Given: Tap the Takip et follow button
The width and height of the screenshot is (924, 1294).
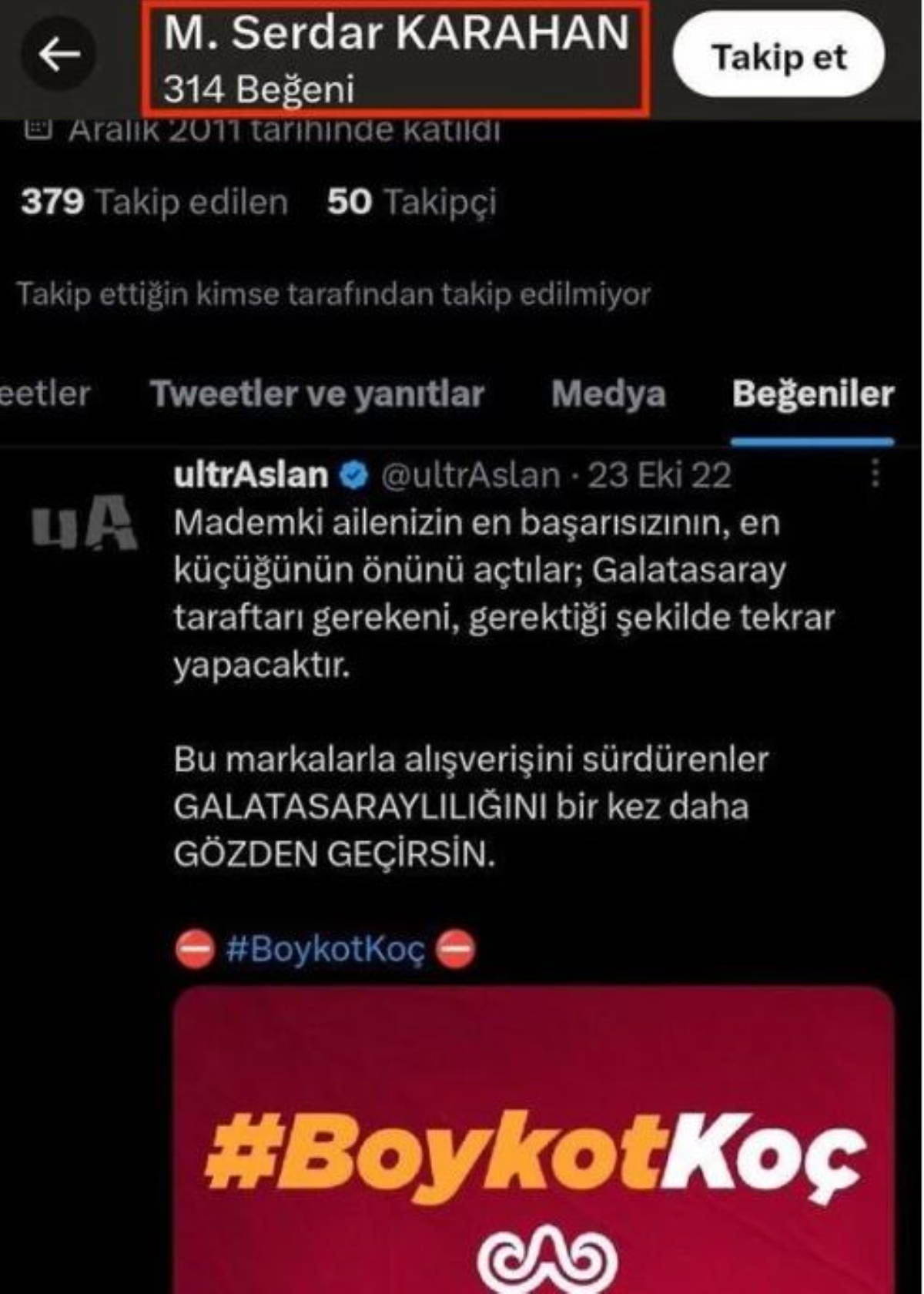Looking at the screenshot, I should click(778, 56).
